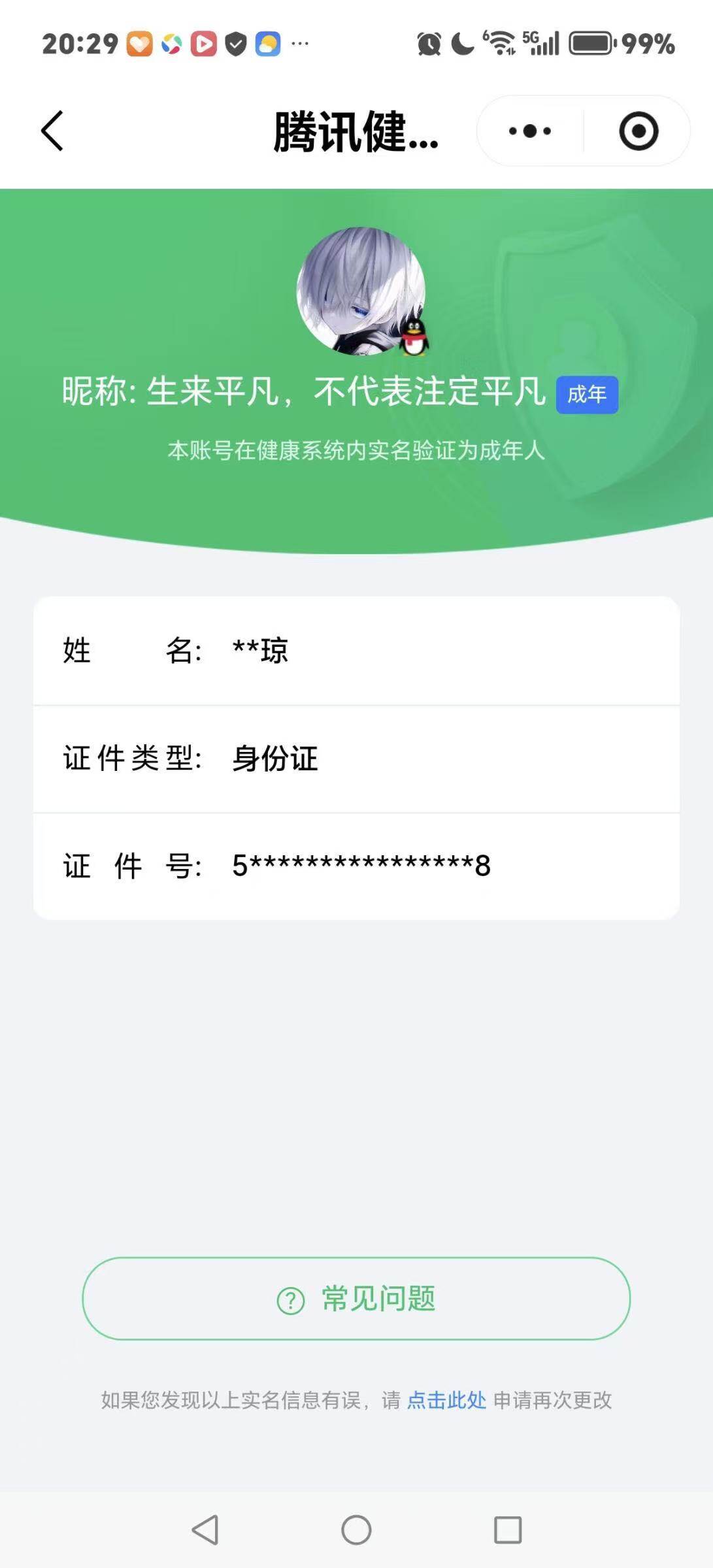Tap the masked ID number field

(356, 866)
